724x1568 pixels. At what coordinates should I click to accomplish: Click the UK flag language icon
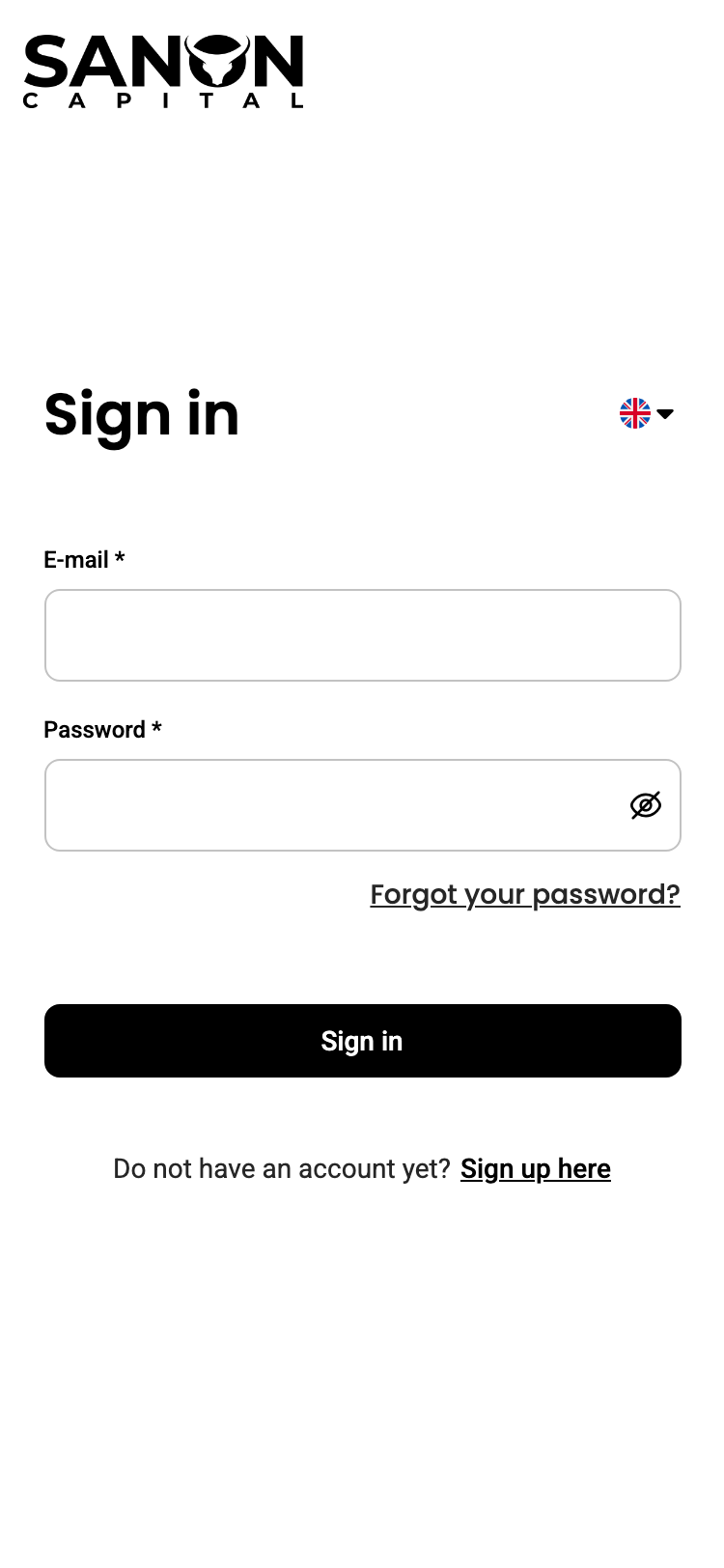coord(635,413)
